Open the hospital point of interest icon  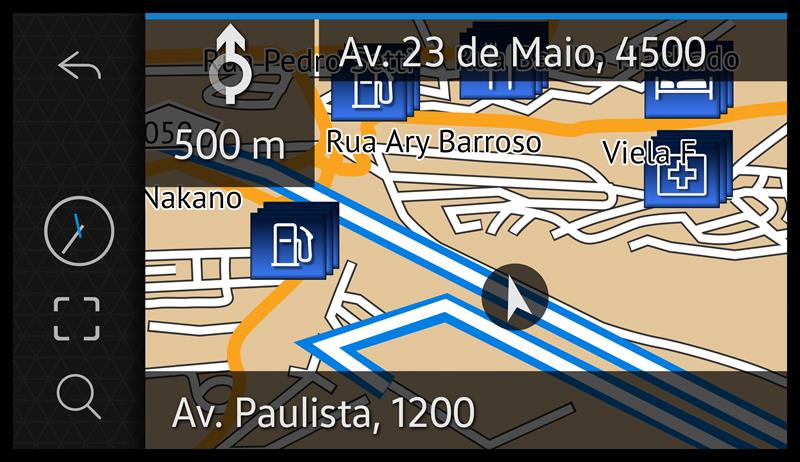684,171
